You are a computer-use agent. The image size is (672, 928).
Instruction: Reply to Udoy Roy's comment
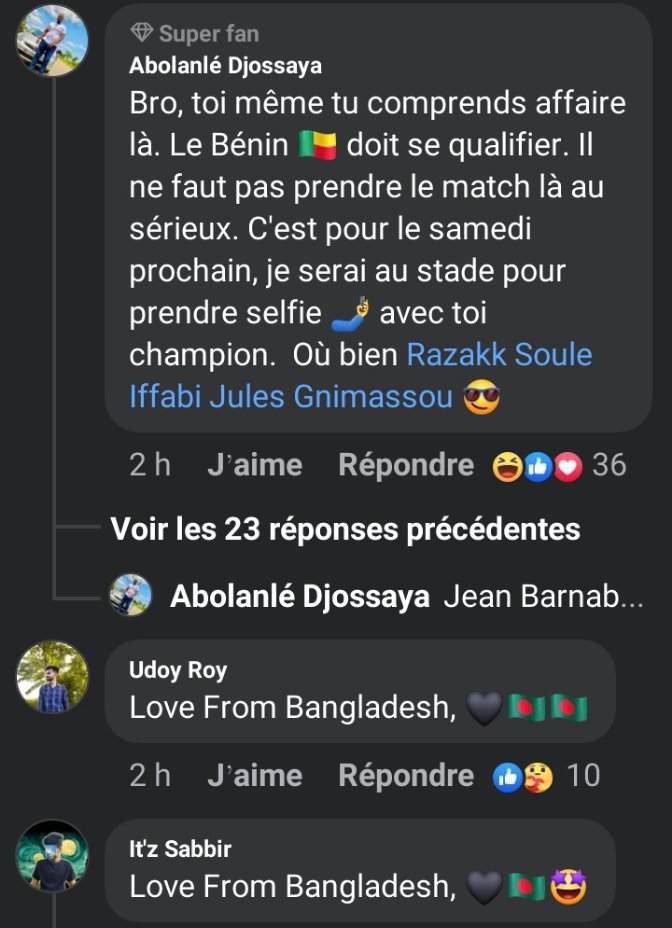pos(406,775)
